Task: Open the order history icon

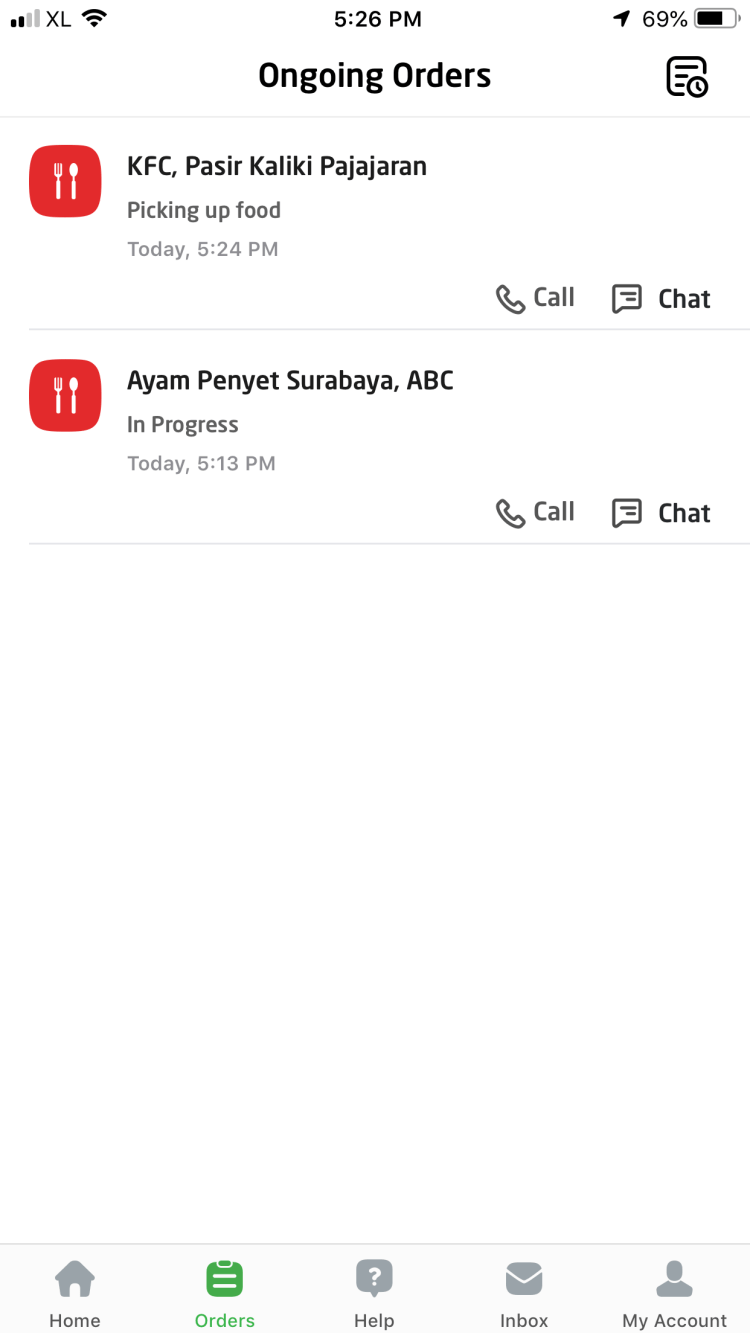Action: pyautogui.click(x=687, y=77)
